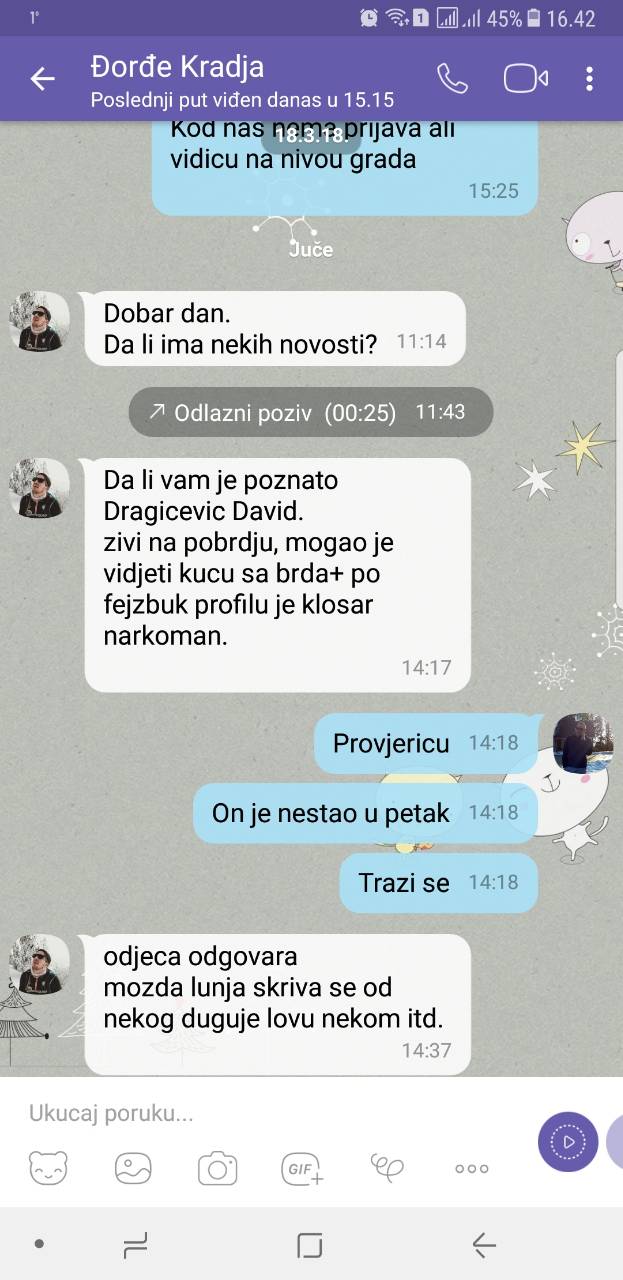The height and width of the screenshot is (1280, 623).
Task: Tap the system back button in navigation bar
Action: tap(484, 1244)
